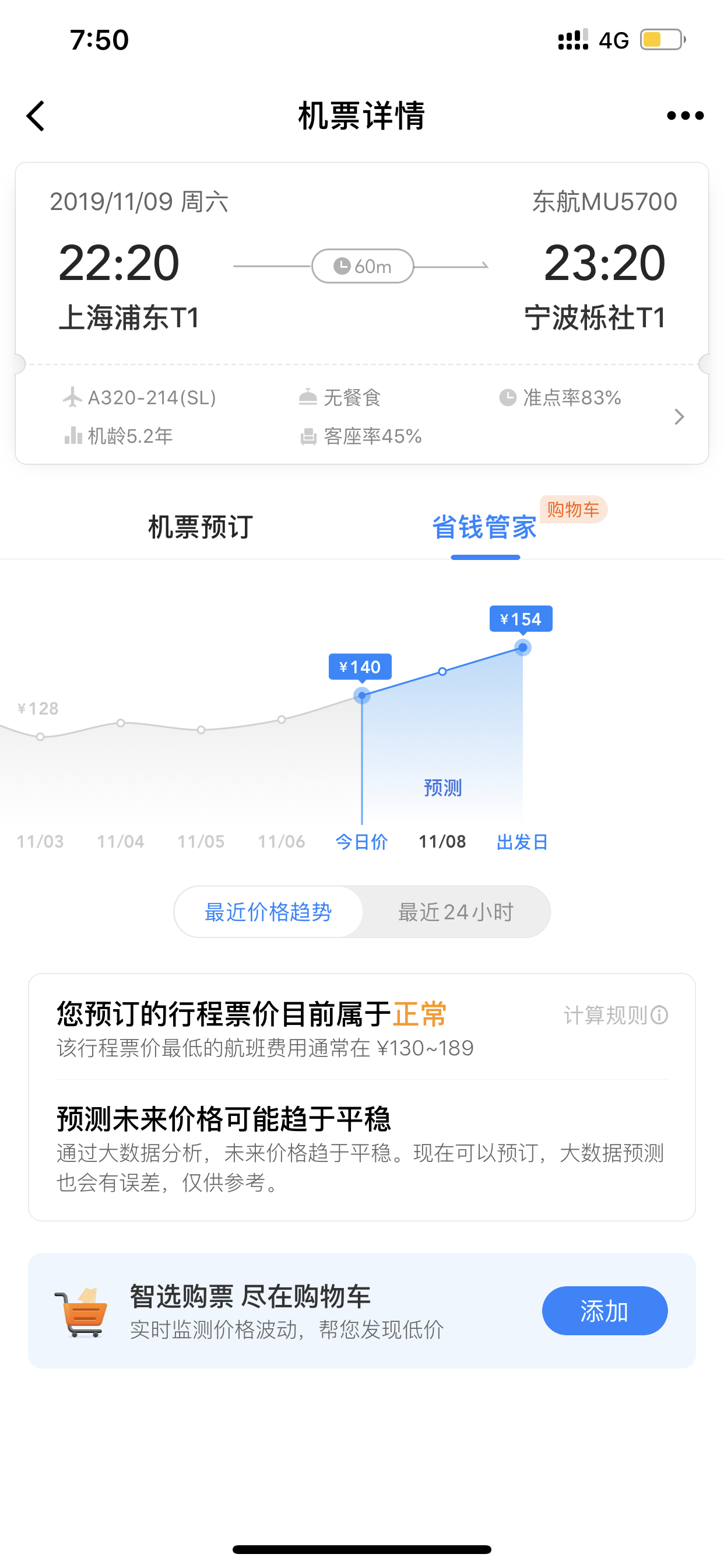Select the 省钱管家 tab
Image resolution: width=724 pixels, height=1568 pixels.
(x=484, y=527)
